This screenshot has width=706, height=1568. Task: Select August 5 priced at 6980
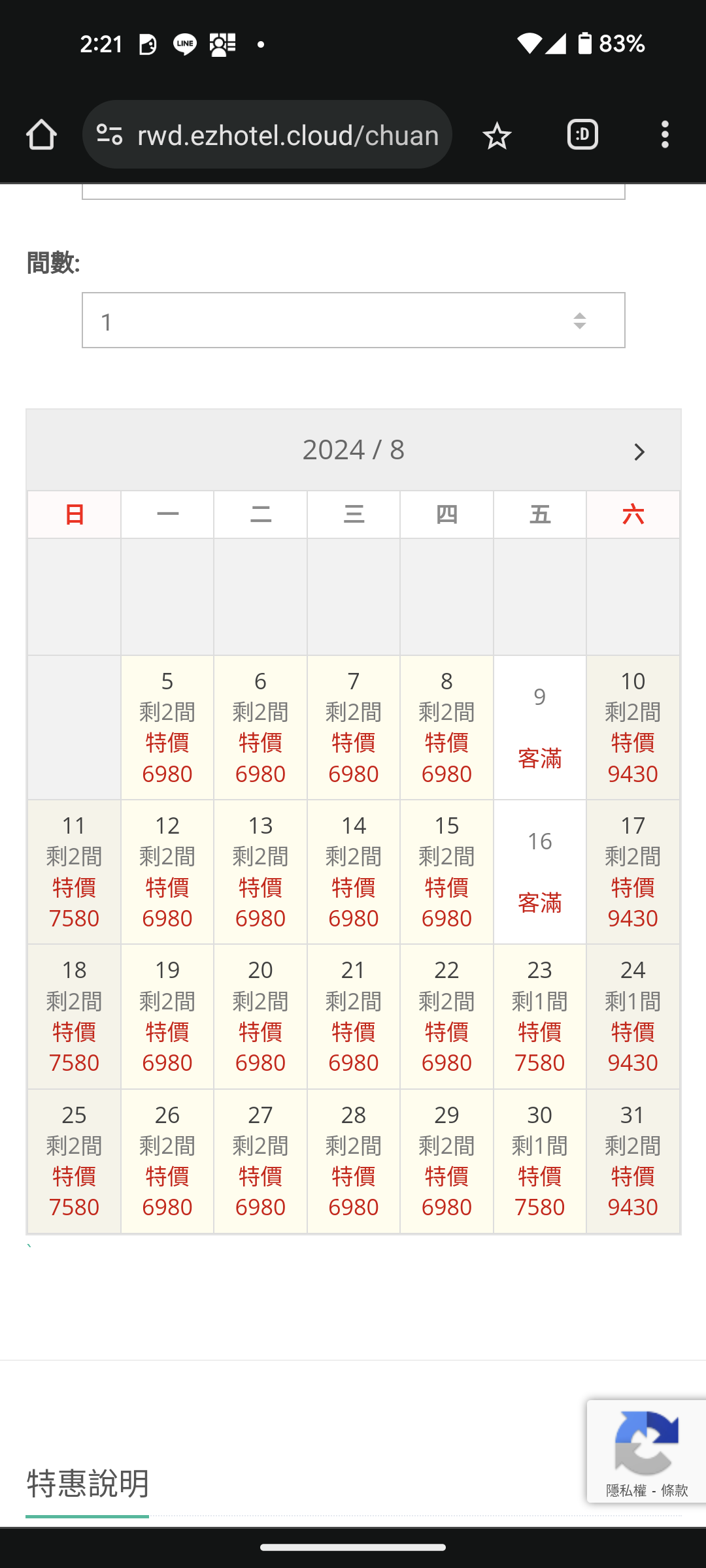[167, 728]
